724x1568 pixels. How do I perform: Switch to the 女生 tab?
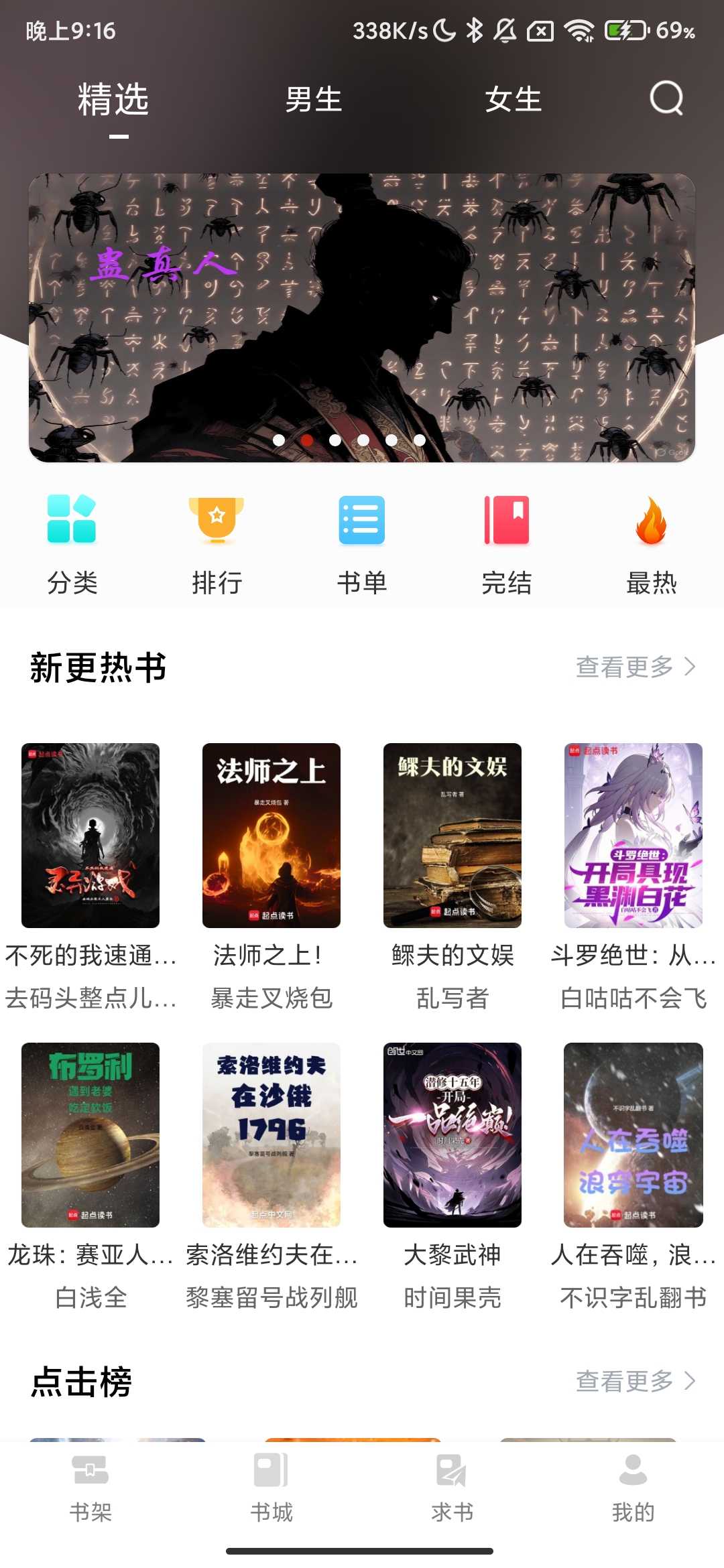tap(513, 100)
